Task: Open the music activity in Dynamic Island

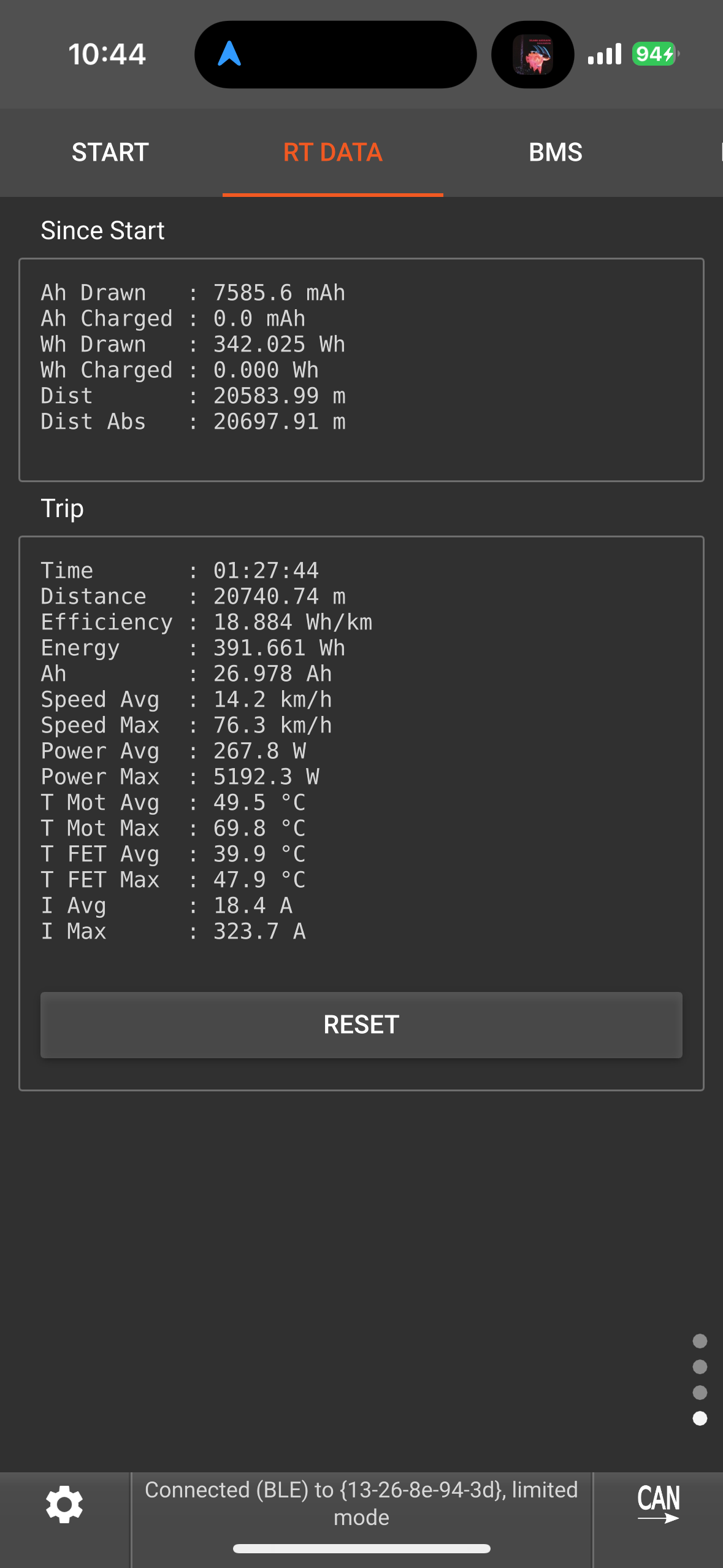Action: [x=532, y=55]
